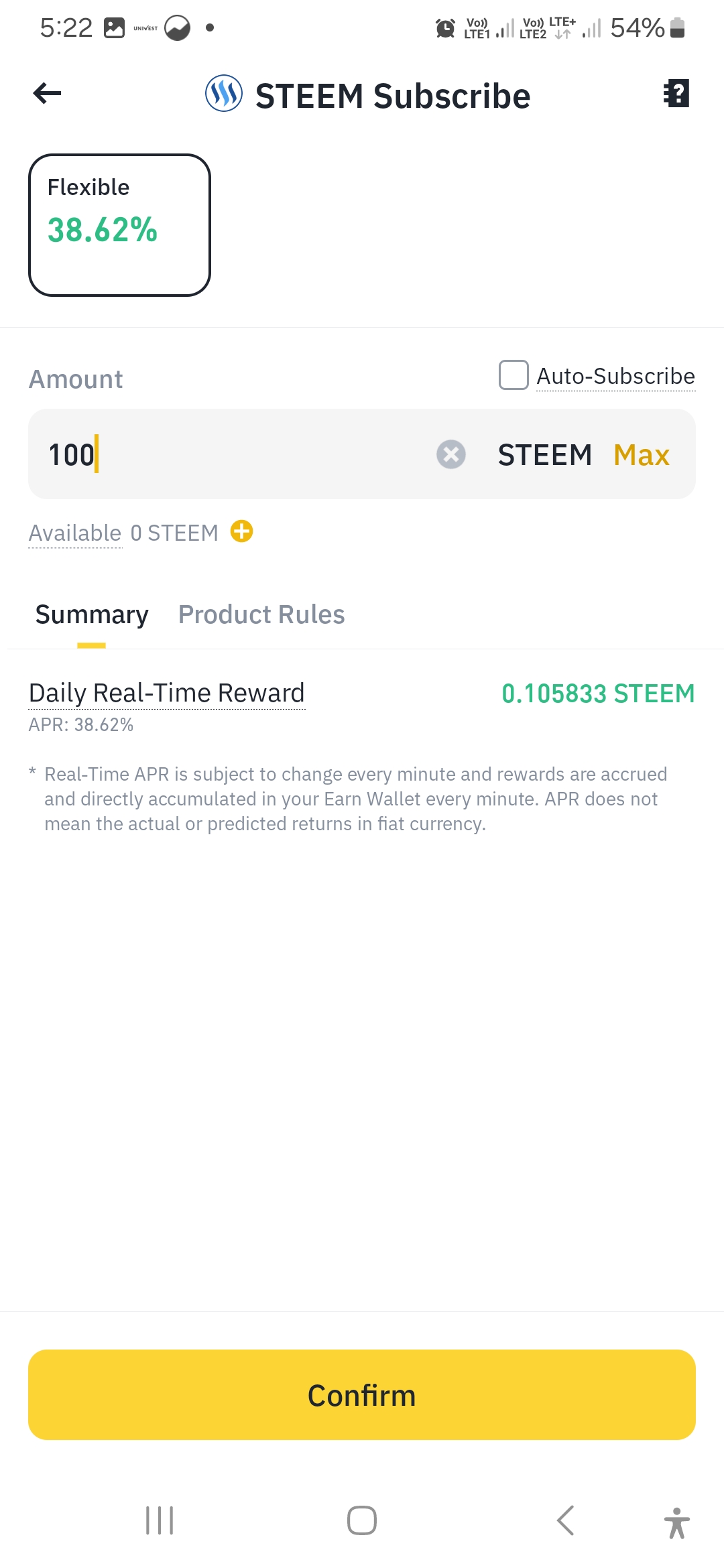Screen dimensions: 724x1568
Task: Add more STEEM with the plus icon
Action: (241, 531)
